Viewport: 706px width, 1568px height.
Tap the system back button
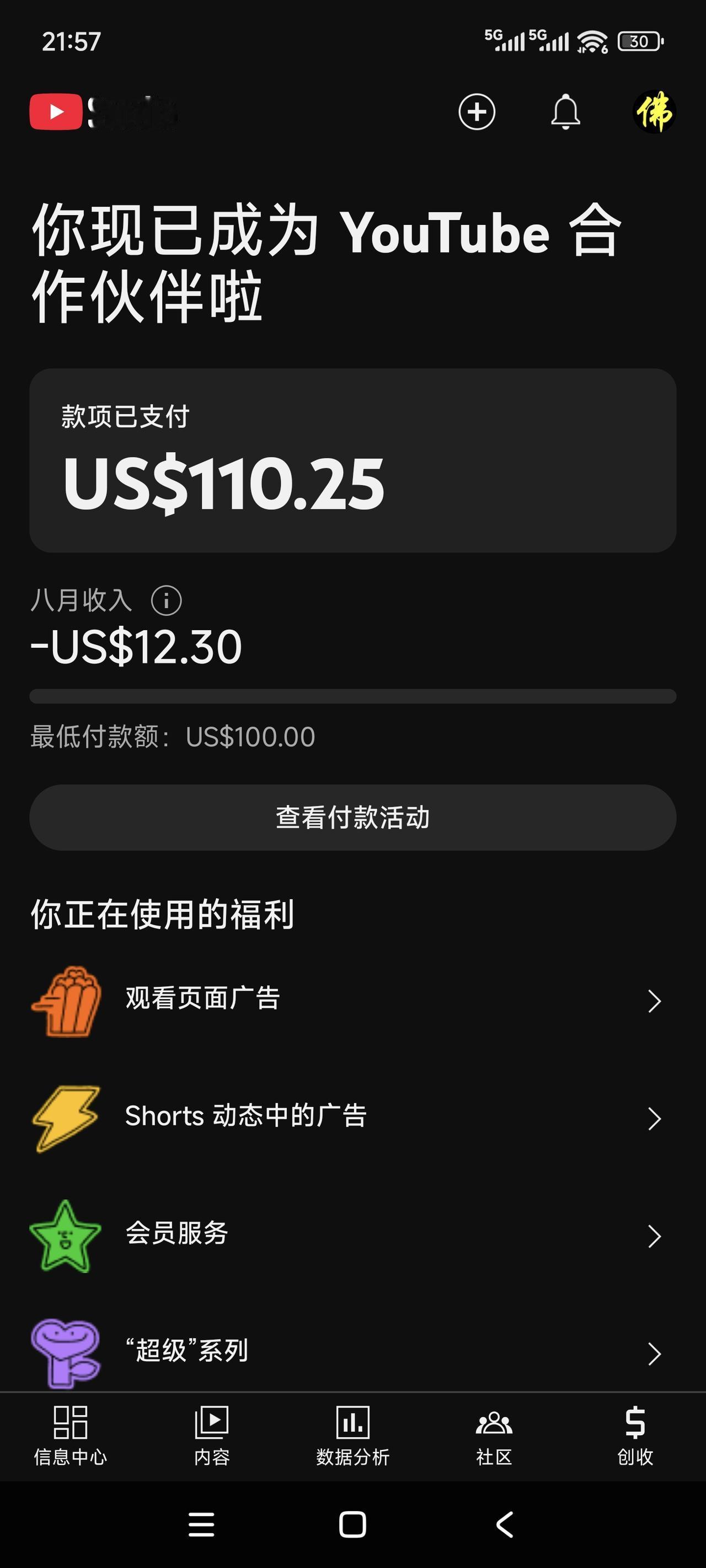(x=504, y=1524)
